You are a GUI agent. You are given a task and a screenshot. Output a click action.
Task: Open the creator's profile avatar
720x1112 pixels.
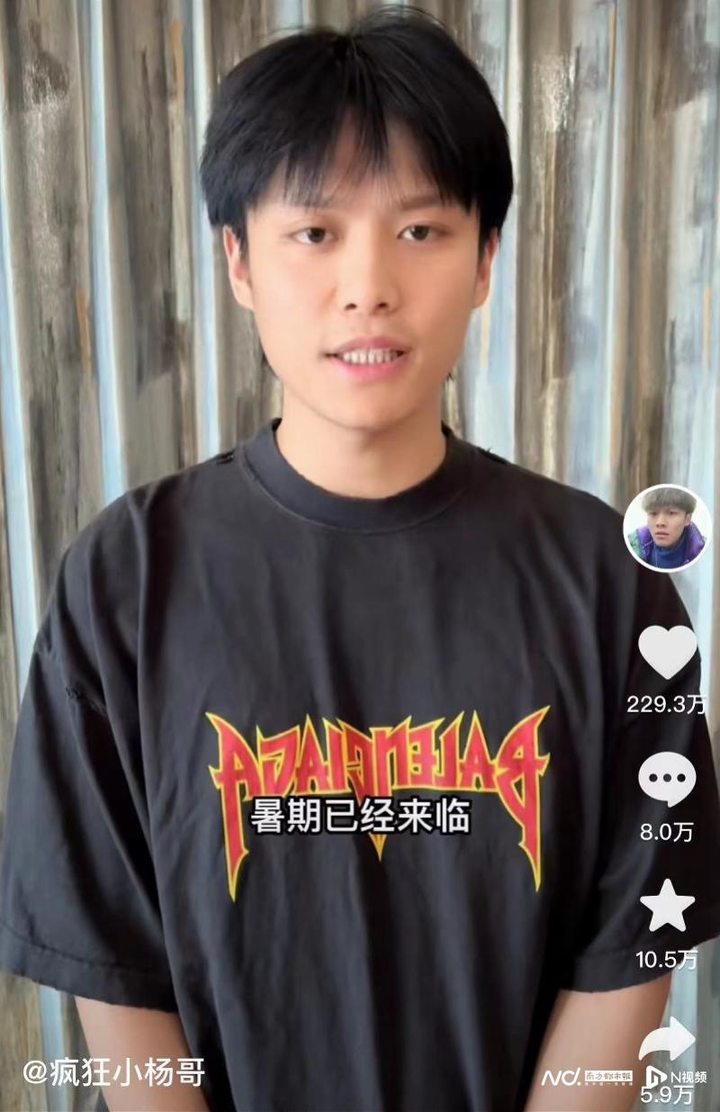point(667,527)
